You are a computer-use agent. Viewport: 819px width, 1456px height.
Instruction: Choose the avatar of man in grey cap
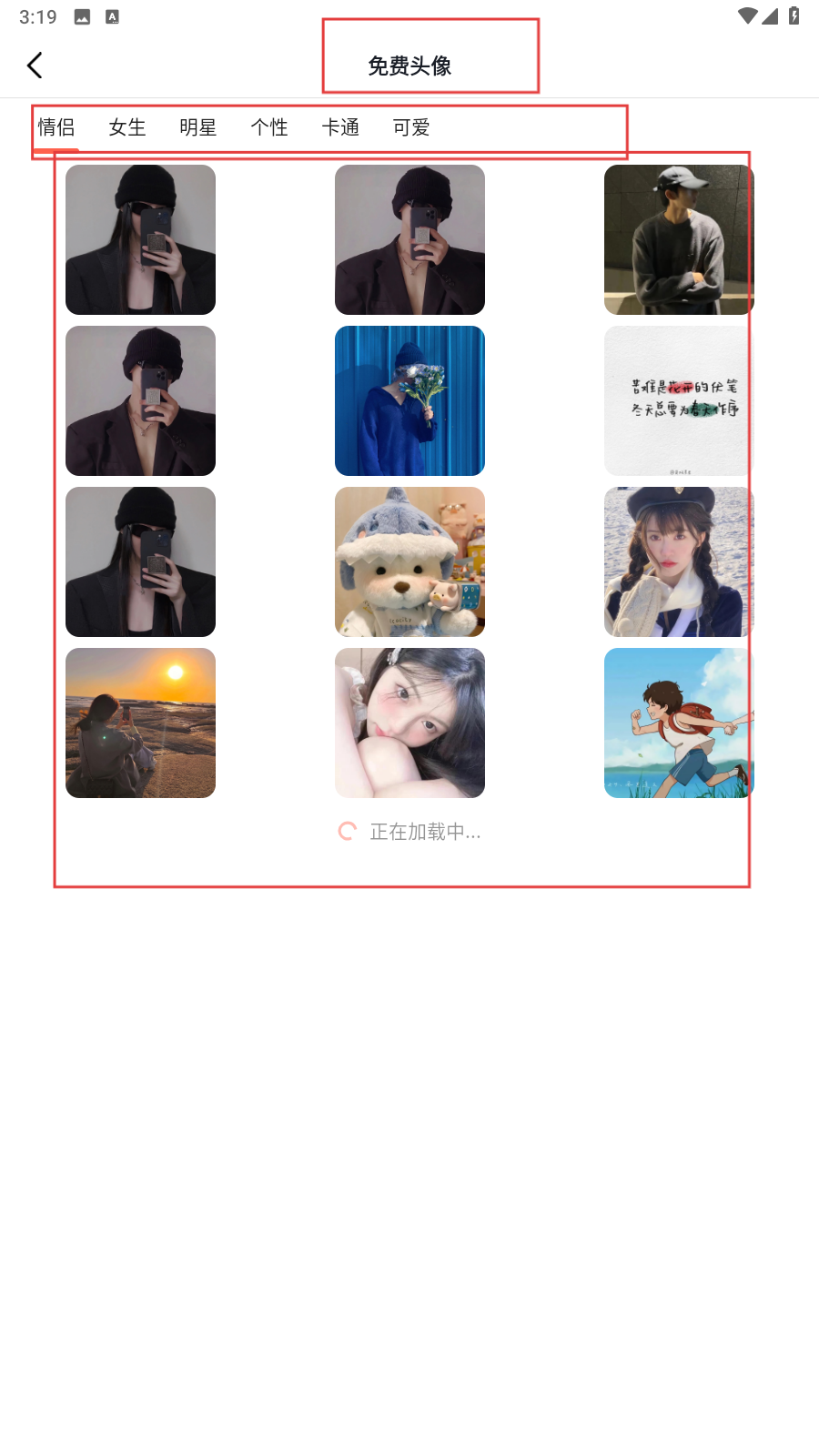pos(679,239)
